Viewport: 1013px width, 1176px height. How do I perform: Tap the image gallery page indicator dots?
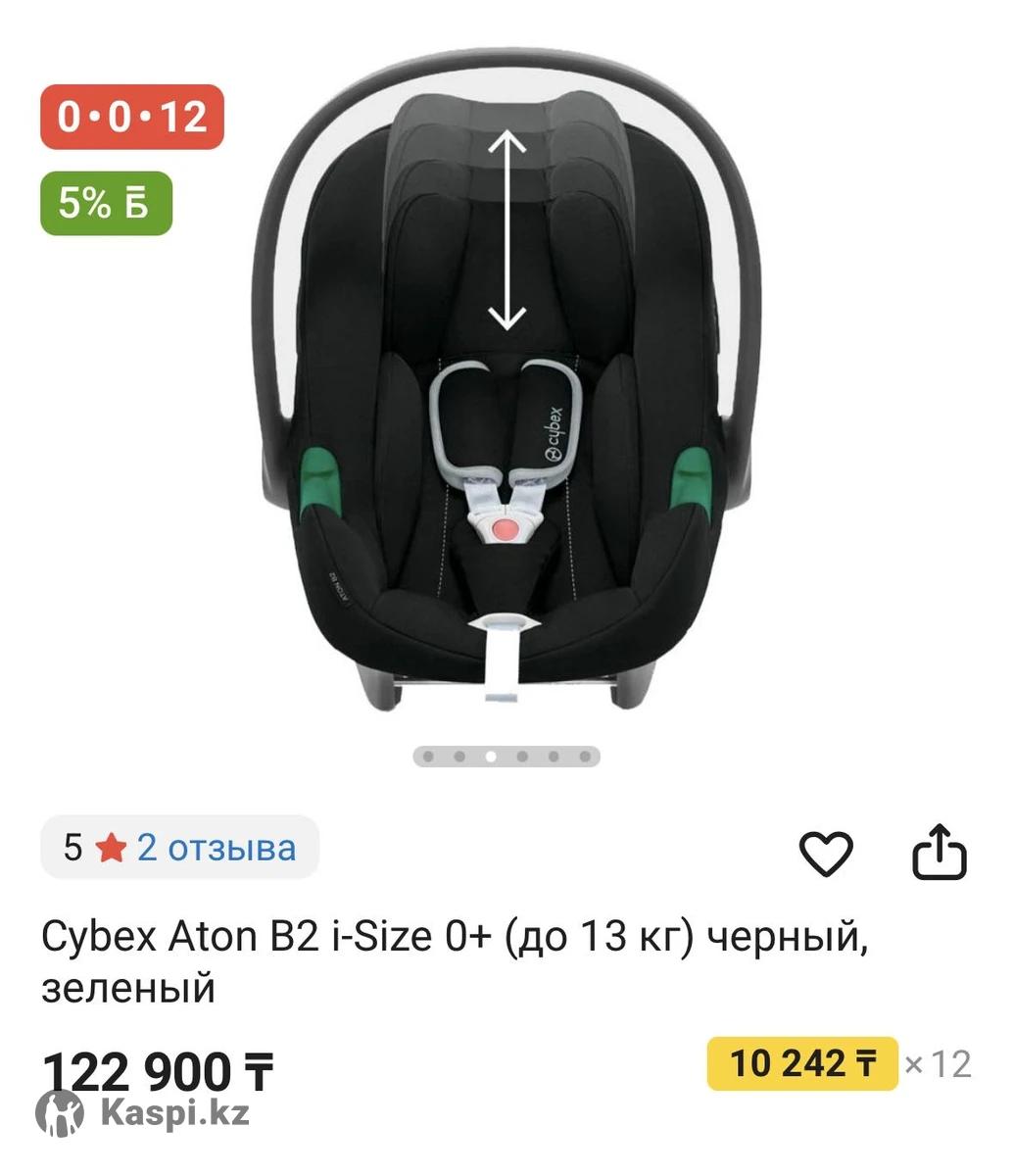click(x=506, y=757)
